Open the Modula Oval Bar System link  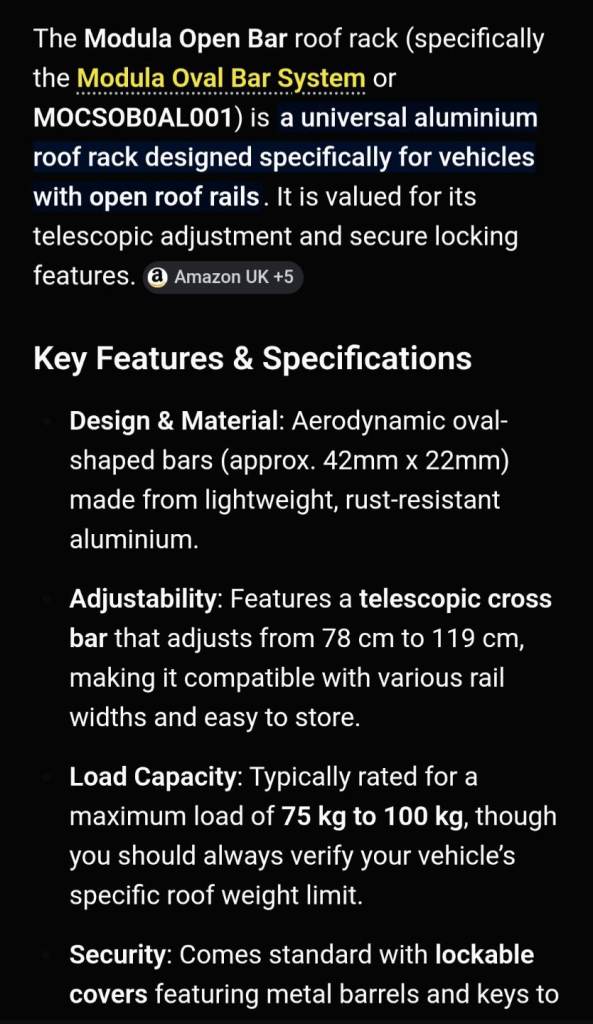coord(221,79)
